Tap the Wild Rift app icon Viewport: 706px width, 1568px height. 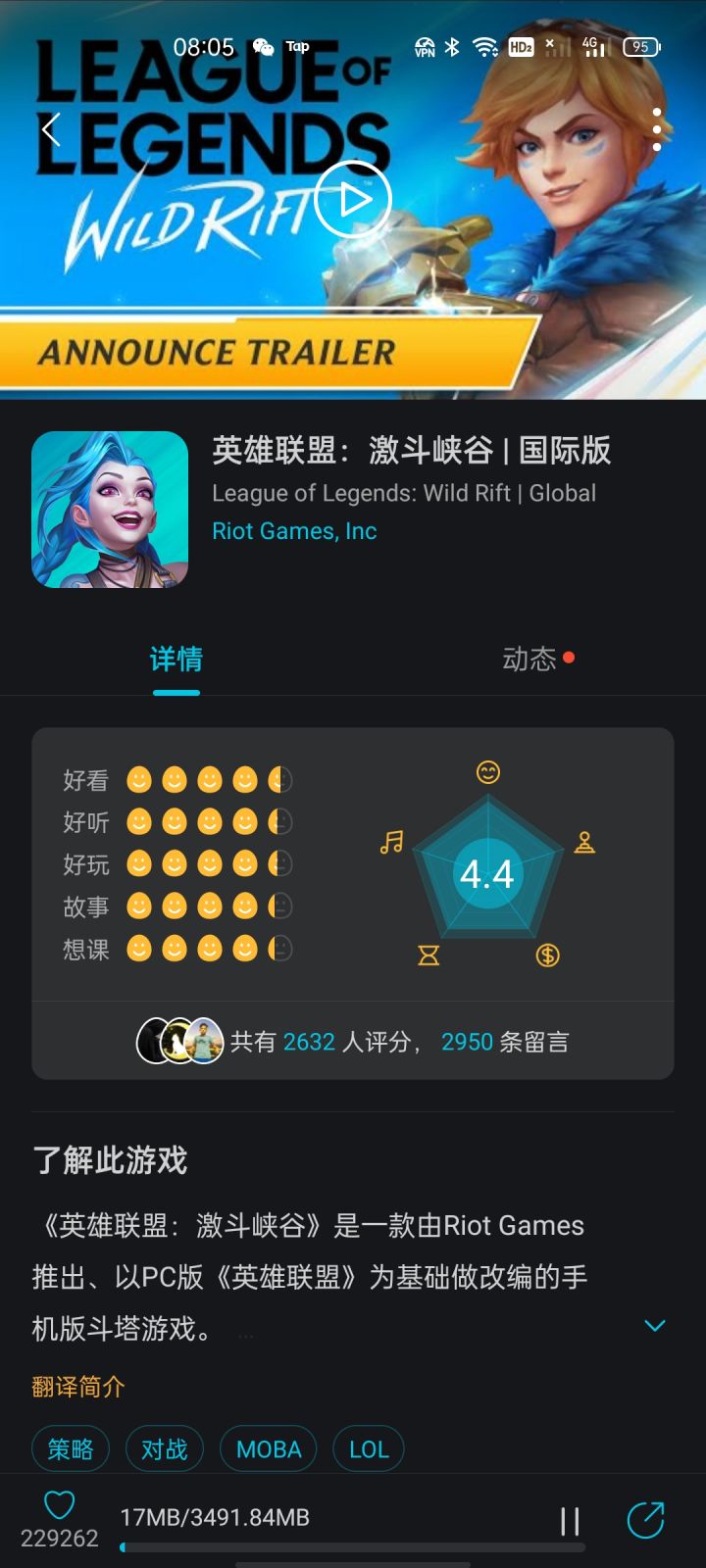110,509
